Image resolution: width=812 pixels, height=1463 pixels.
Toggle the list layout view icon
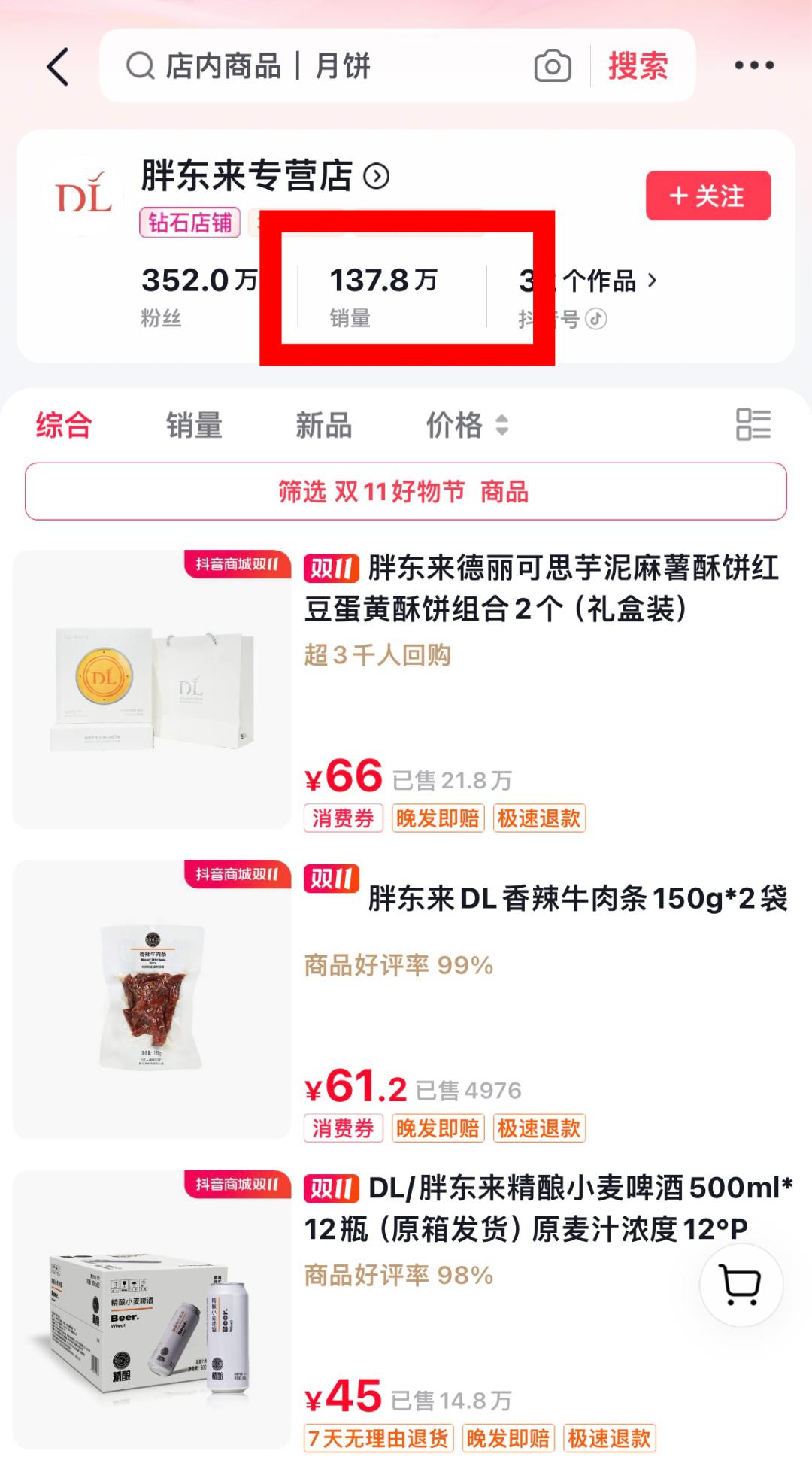tap(753, 424)
